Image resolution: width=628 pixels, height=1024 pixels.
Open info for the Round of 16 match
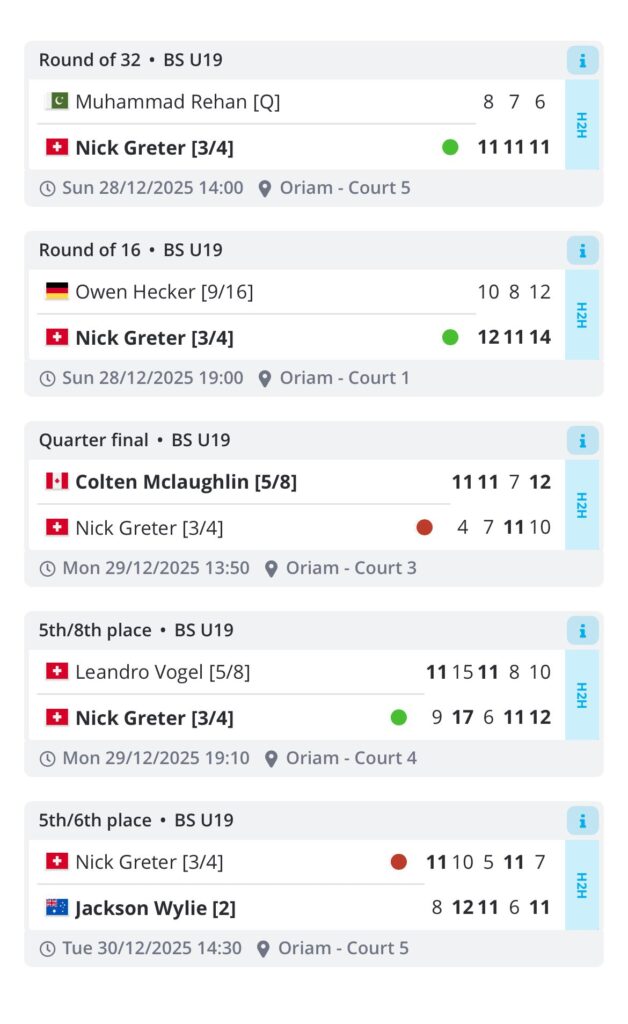[x=582, y=250]
